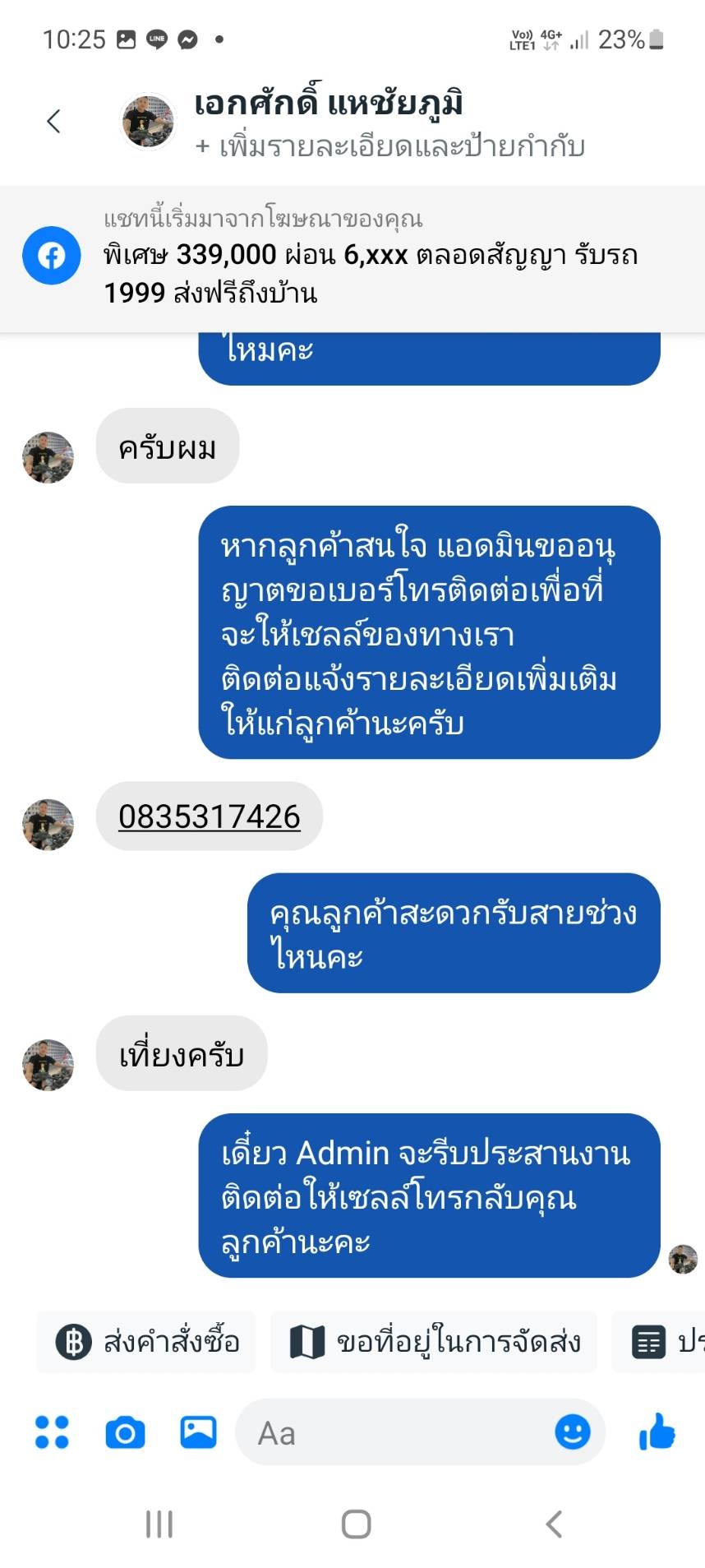Launch the camera to take a photo
Image resolution: width=705 pixels, height=1568 pixels.
[126, 1432]
